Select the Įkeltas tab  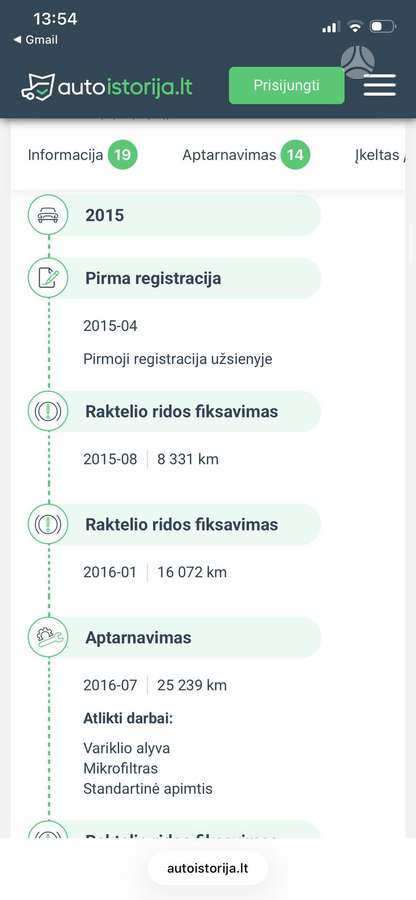pos(379,155)
